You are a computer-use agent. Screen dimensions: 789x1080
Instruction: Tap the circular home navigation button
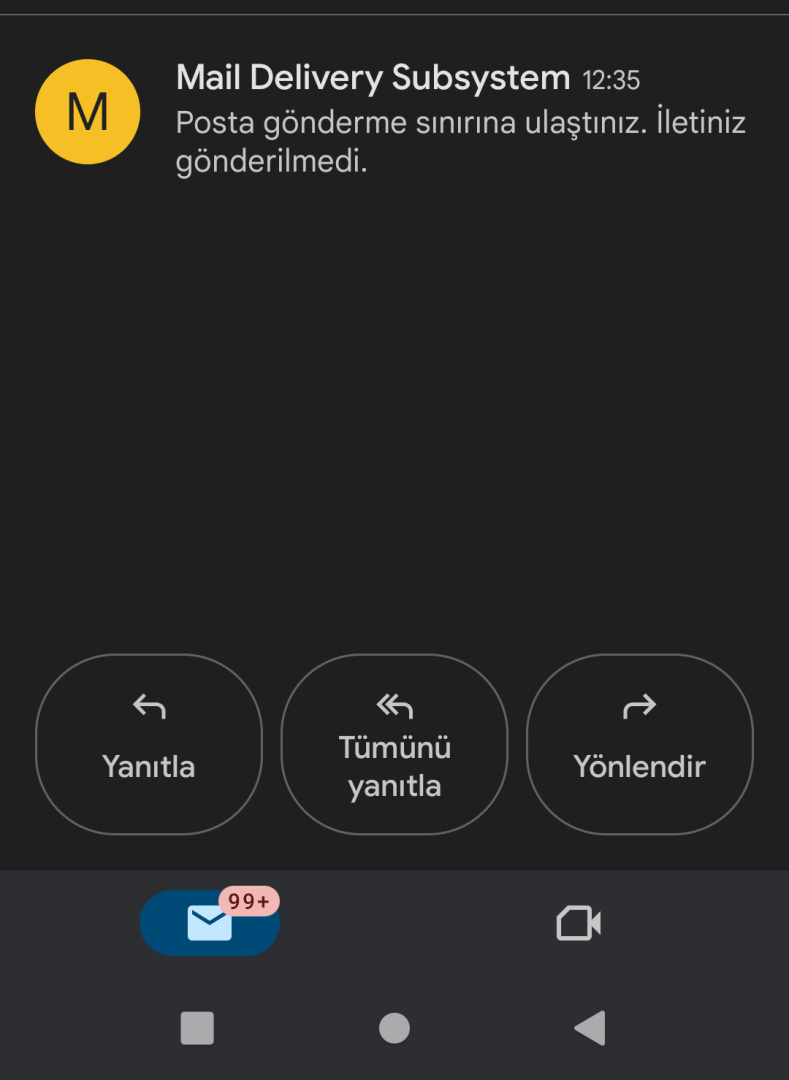pyautogui.click(x=394, y=1027)
